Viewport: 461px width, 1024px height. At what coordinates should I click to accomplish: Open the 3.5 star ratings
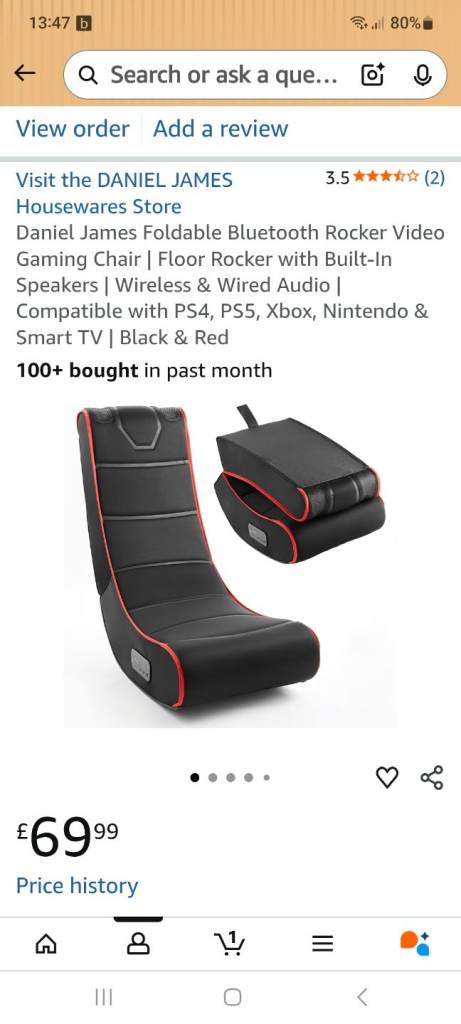pyautogui.click(x=385, y=178)
